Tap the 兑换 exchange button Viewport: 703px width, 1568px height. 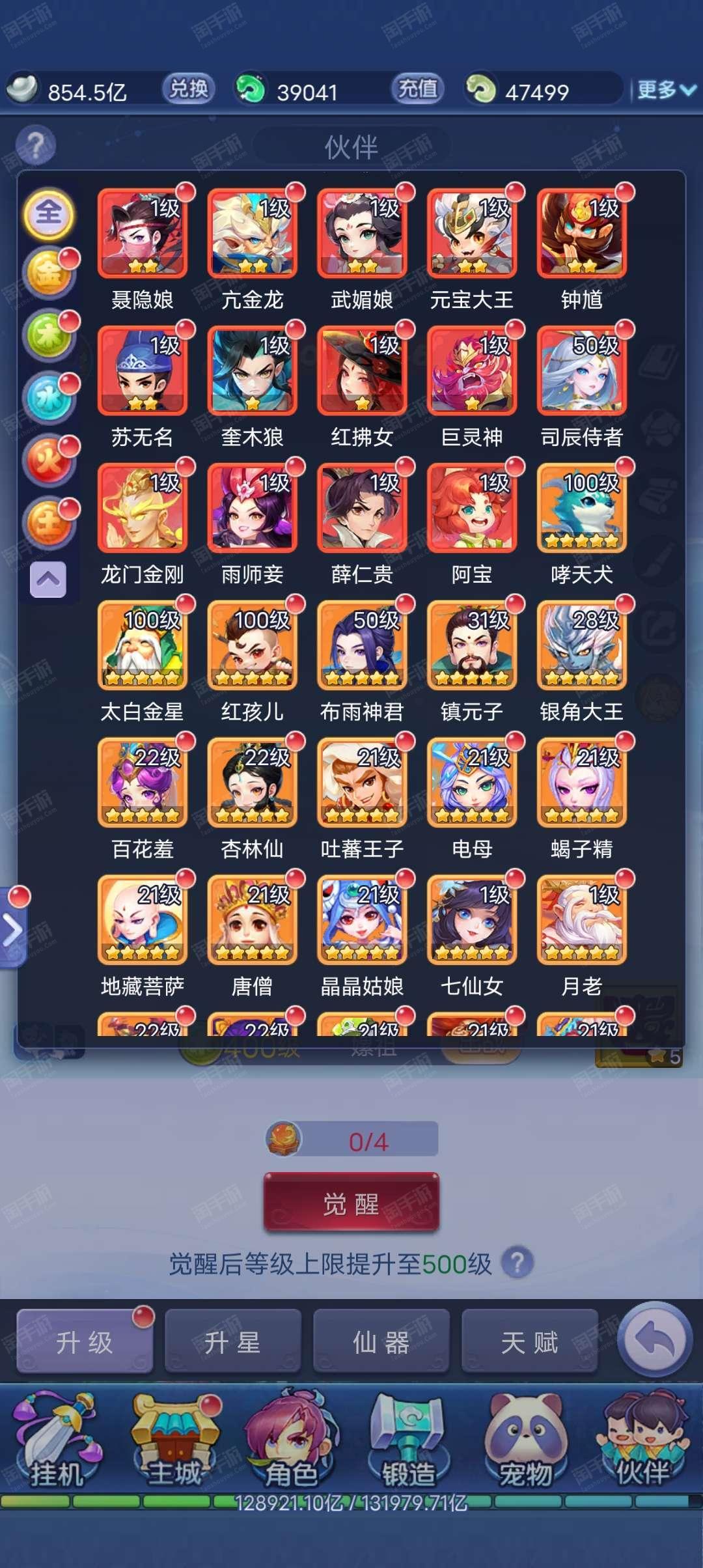pyautogui.click(x=188, y=89)
